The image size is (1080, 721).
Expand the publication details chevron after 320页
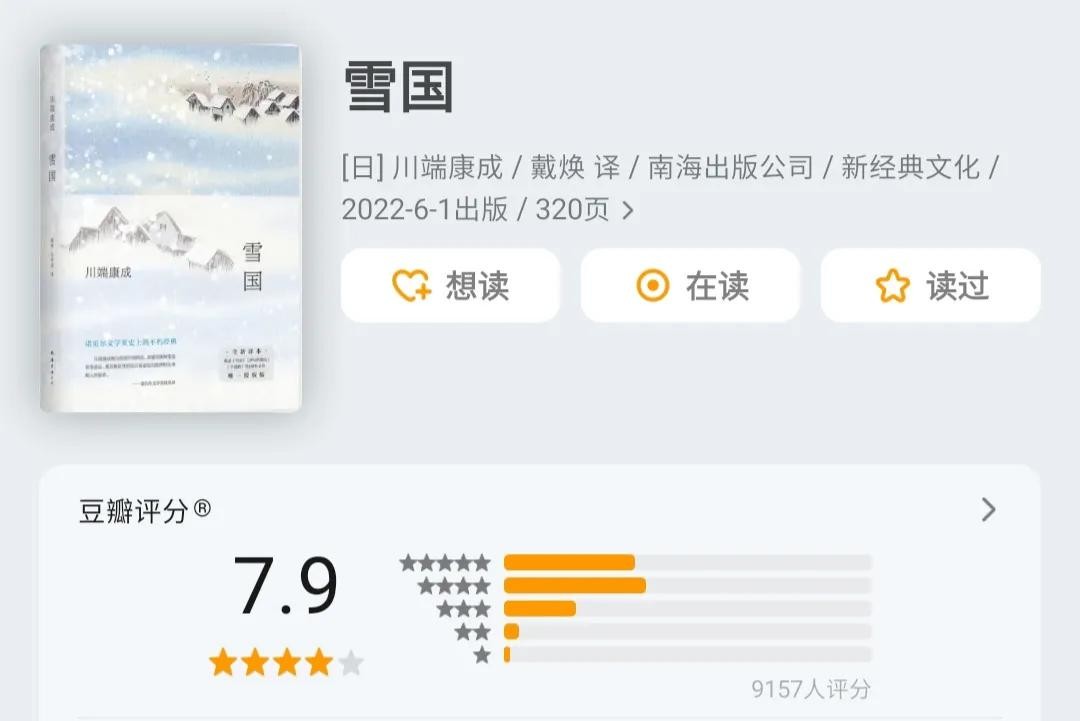click(x=628, y=211)
